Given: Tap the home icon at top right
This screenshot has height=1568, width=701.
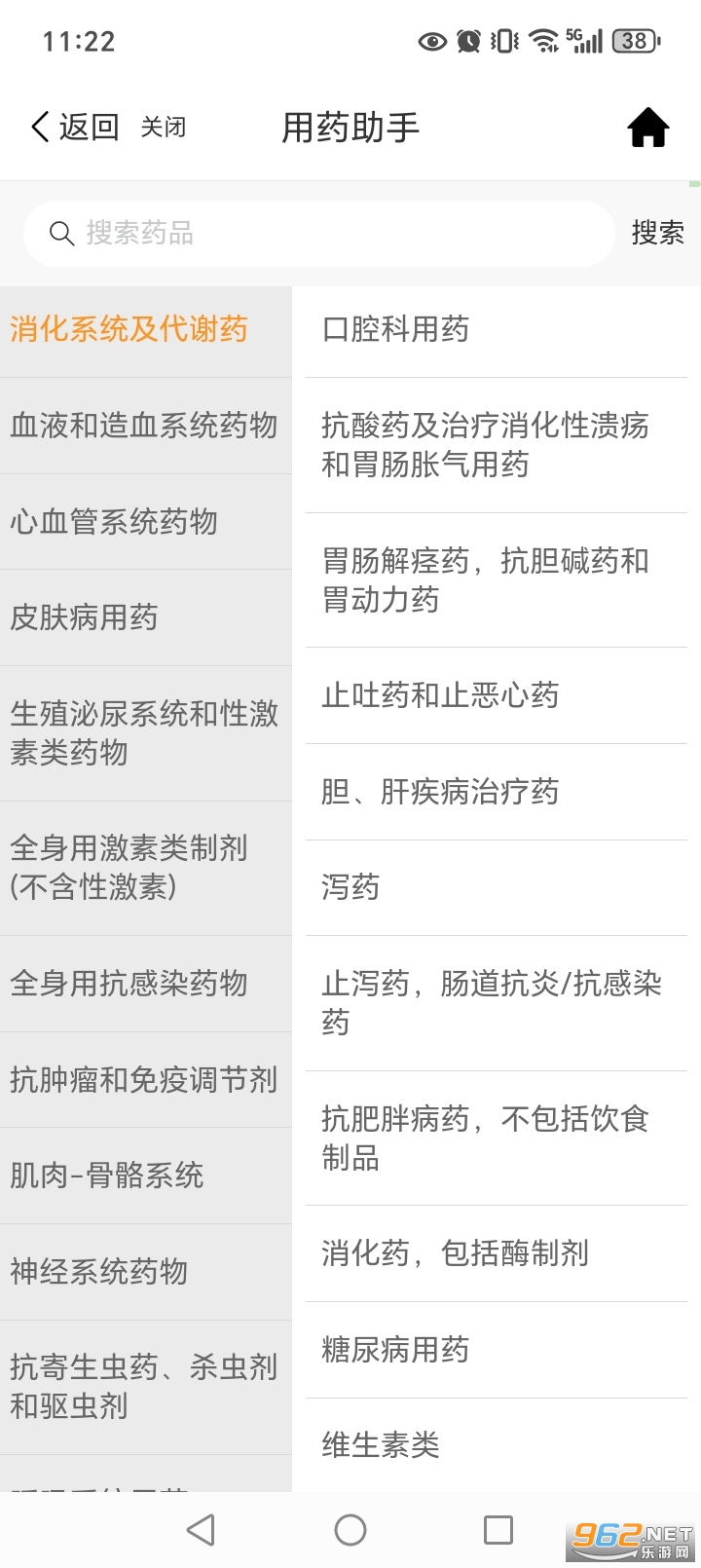Looking at the screenshot, I should [x=647, y=127].
